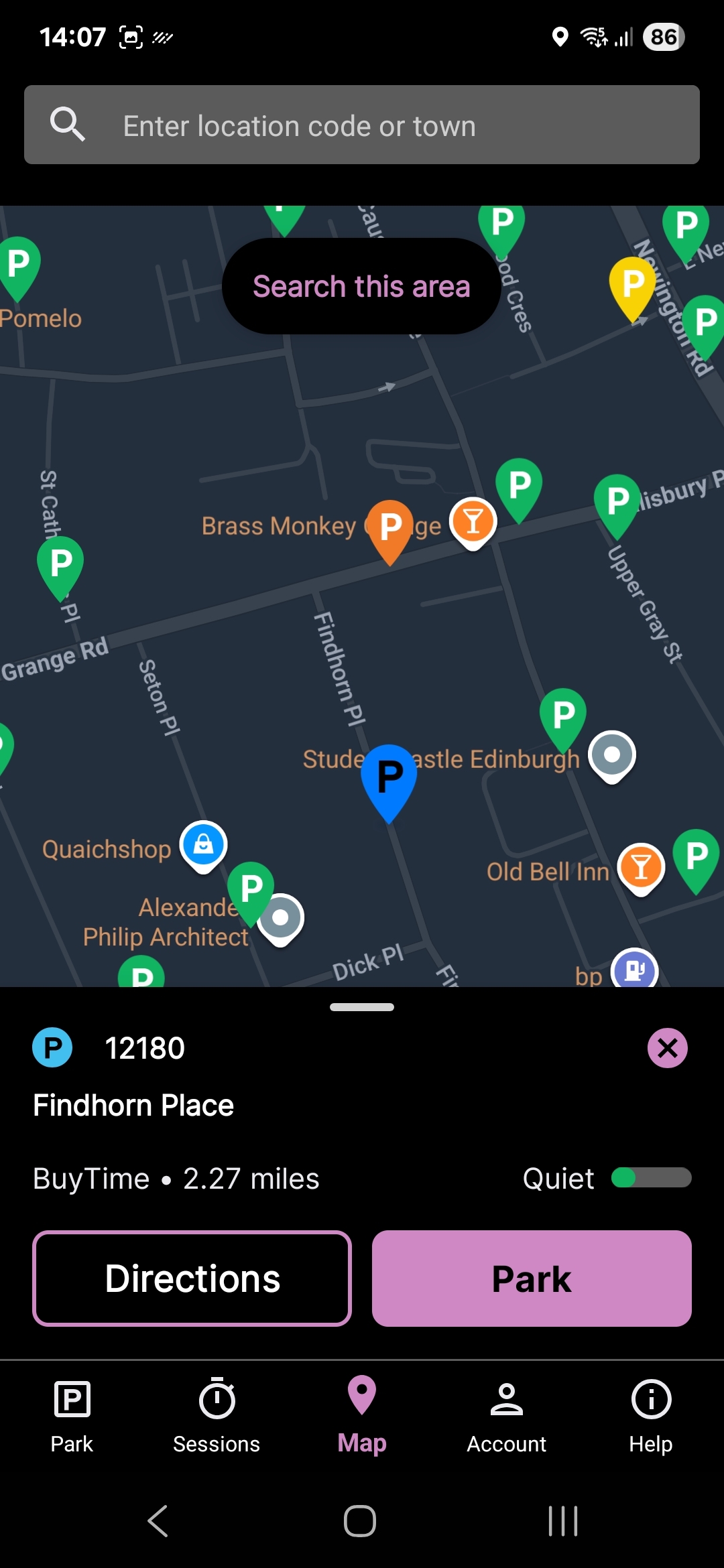Screen dimensions: 724x1568
Task: Select the yellow parking pin on map
Action: click(x=632, y=286)
